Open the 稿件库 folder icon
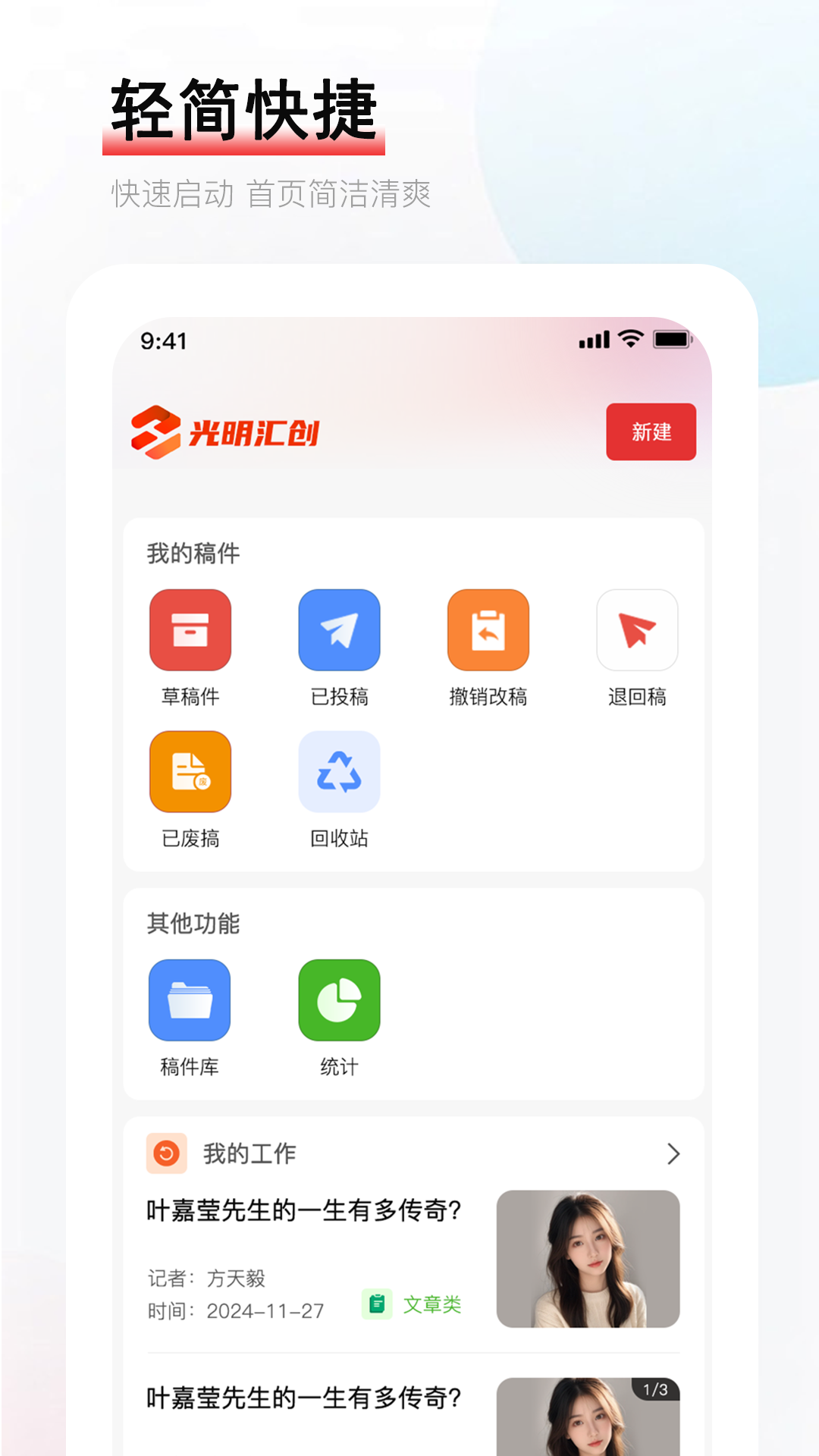 point(190,999)
